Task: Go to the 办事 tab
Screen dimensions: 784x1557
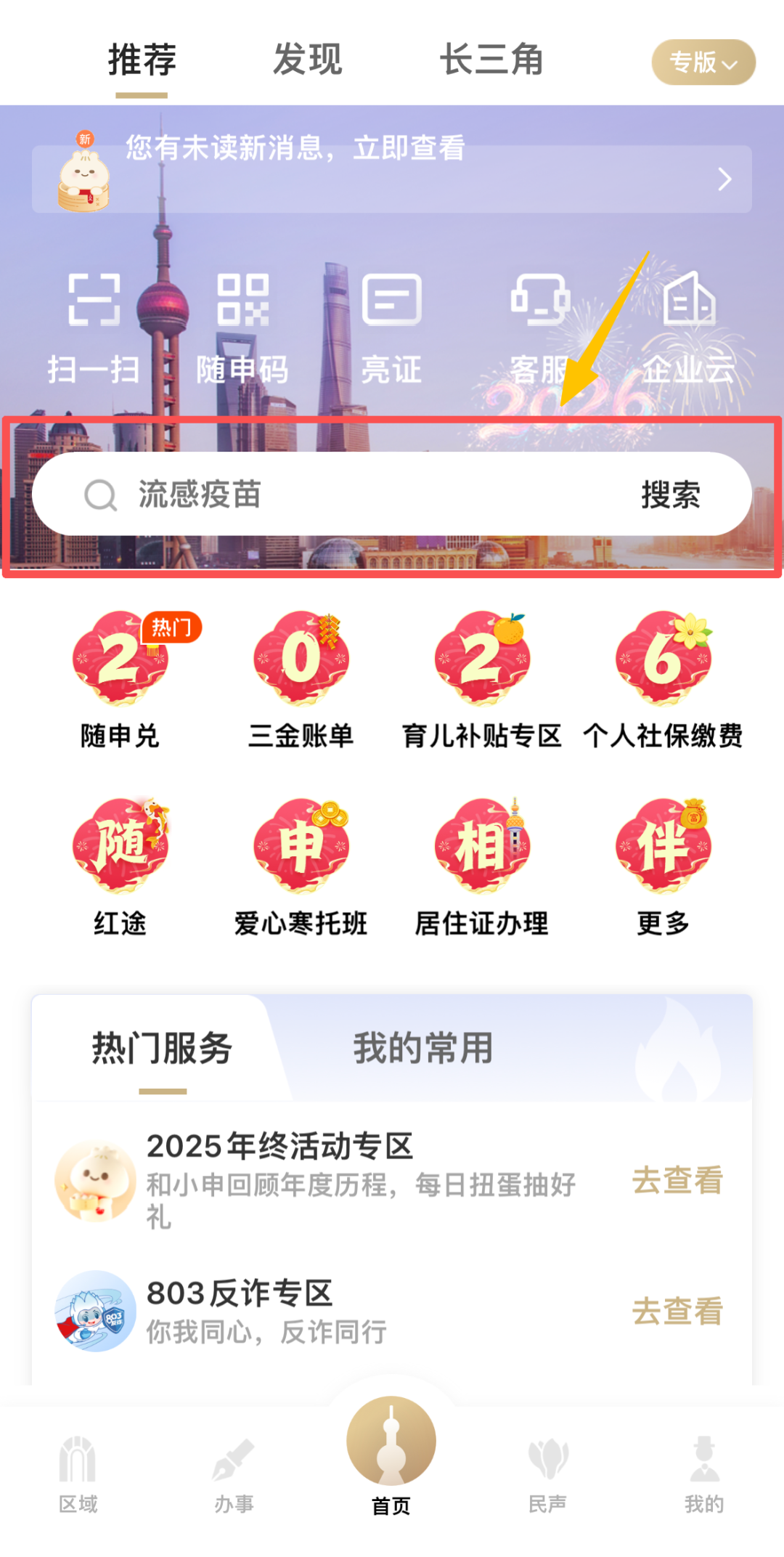Action: [234, 1474]
